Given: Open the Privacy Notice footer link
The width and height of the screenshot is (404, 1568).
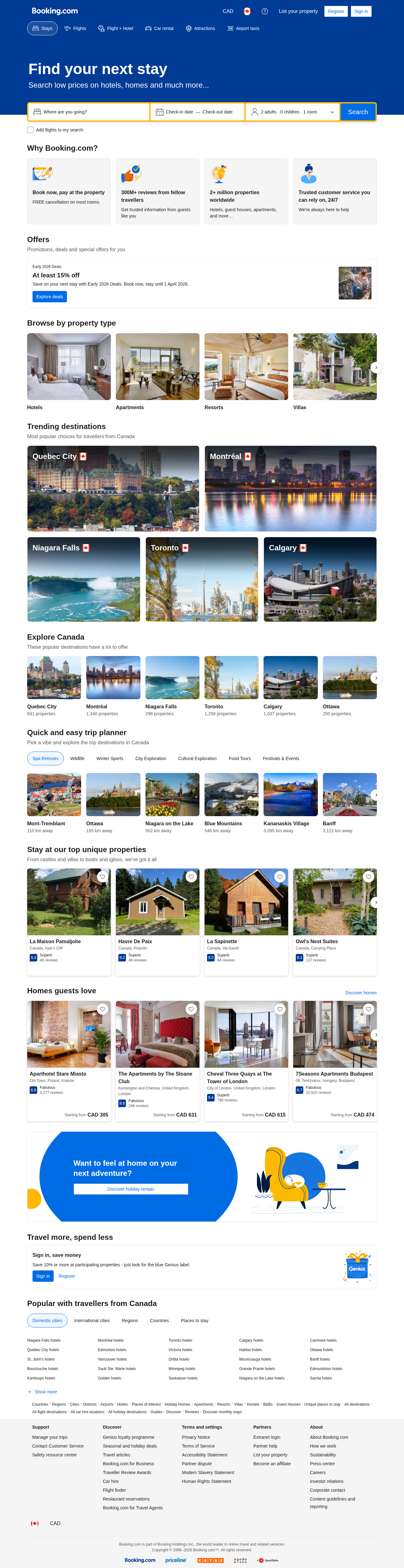Looking at the screenshot, I should click(x=196, y=1437).
